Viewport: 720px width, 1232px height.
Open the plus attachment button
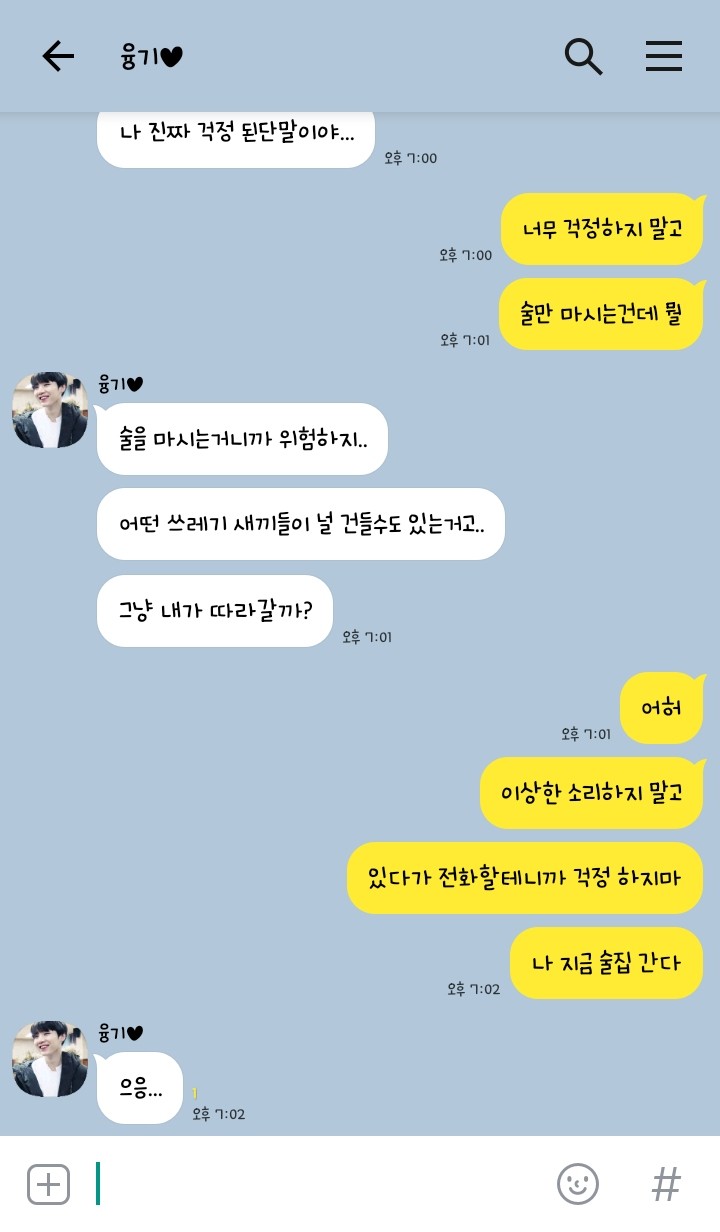pos(48,1184)
